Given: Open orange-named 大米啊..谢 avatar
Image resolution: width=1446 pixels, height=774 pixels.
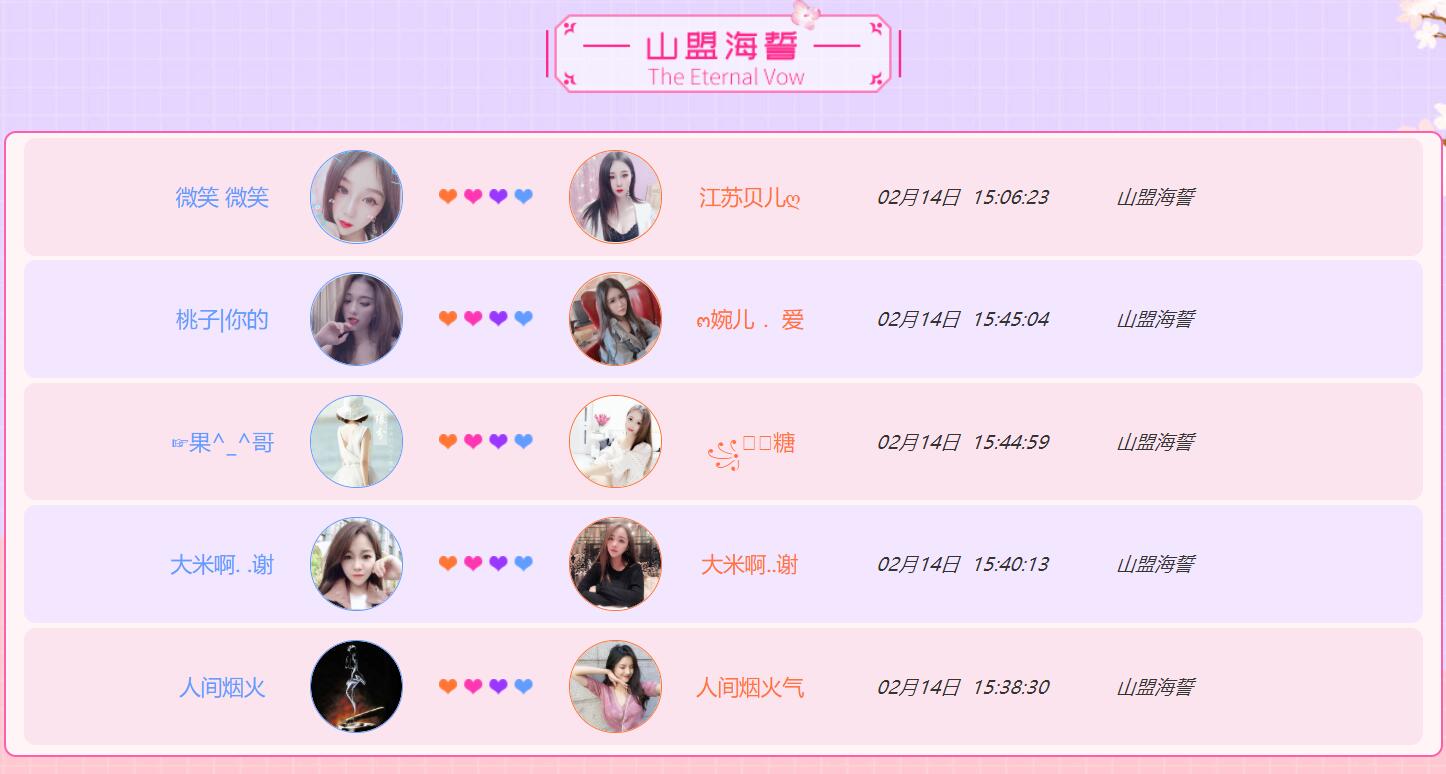Looking at the screenshot, I should (x=615, y=564).
